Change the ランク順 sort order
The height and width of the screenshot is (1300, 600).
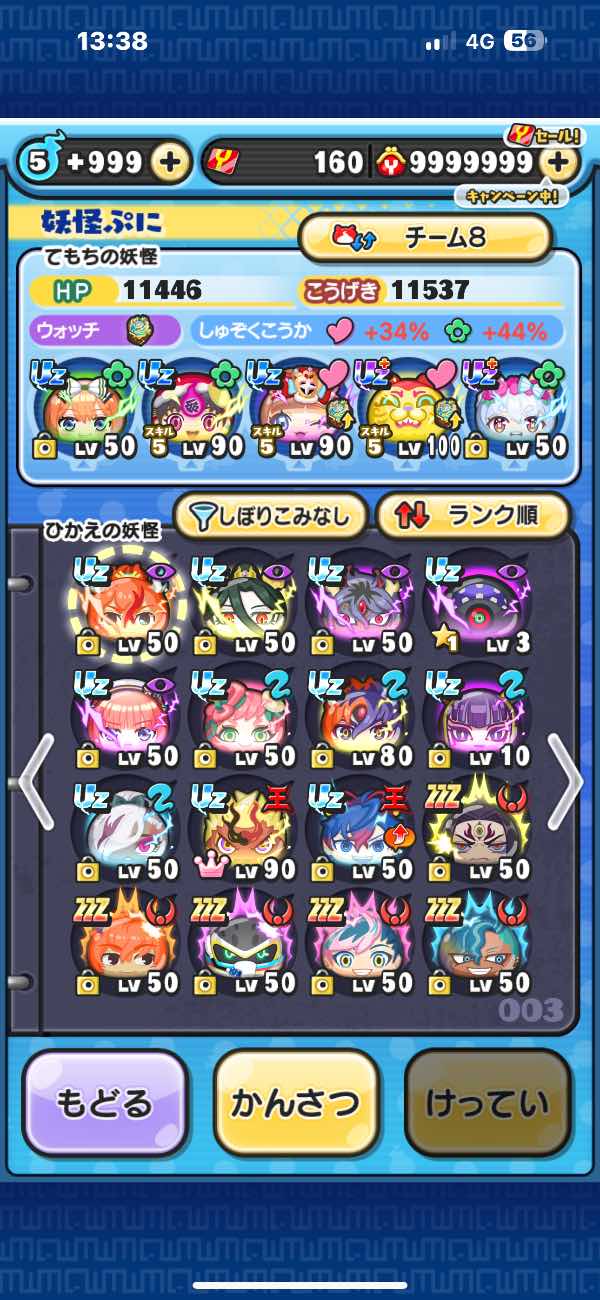pos(472,516)
